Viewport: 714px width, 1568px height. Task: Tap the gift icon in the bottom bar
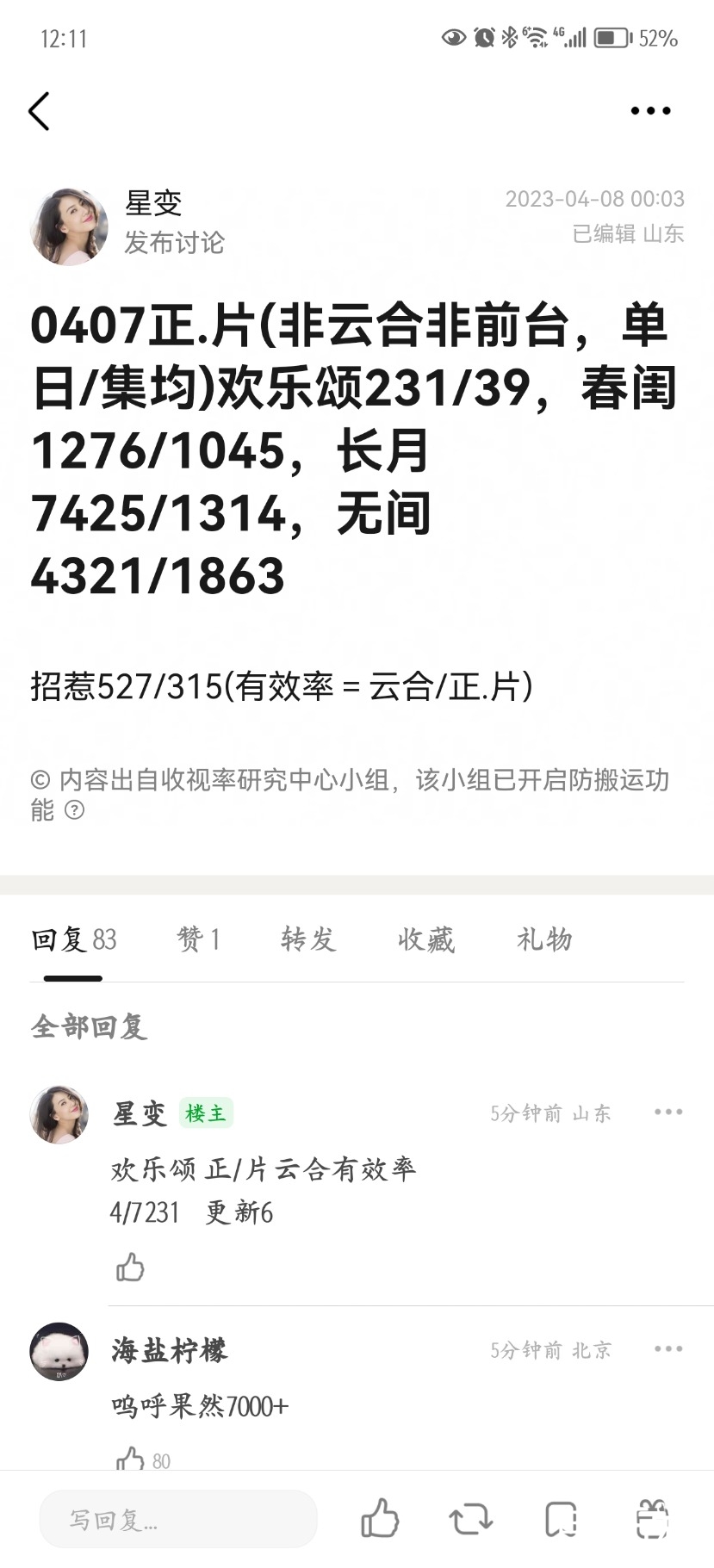coord(653,1519)
